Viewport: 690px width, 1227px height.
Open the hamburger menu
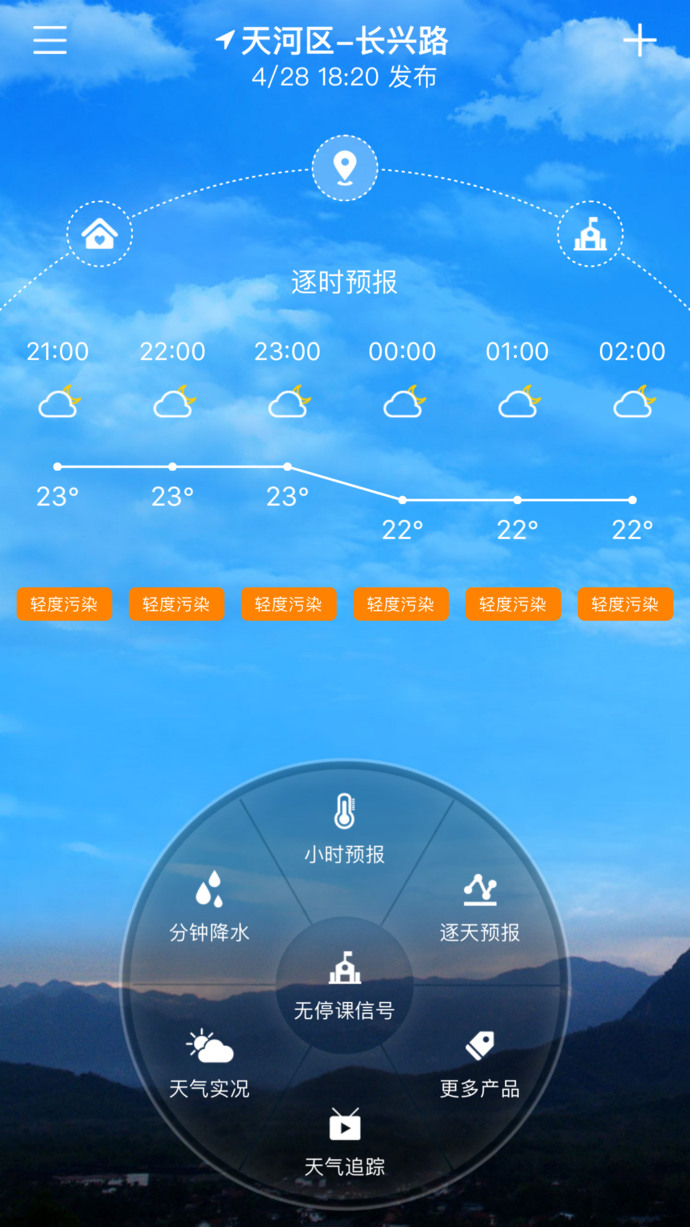(x=49, y=39)
